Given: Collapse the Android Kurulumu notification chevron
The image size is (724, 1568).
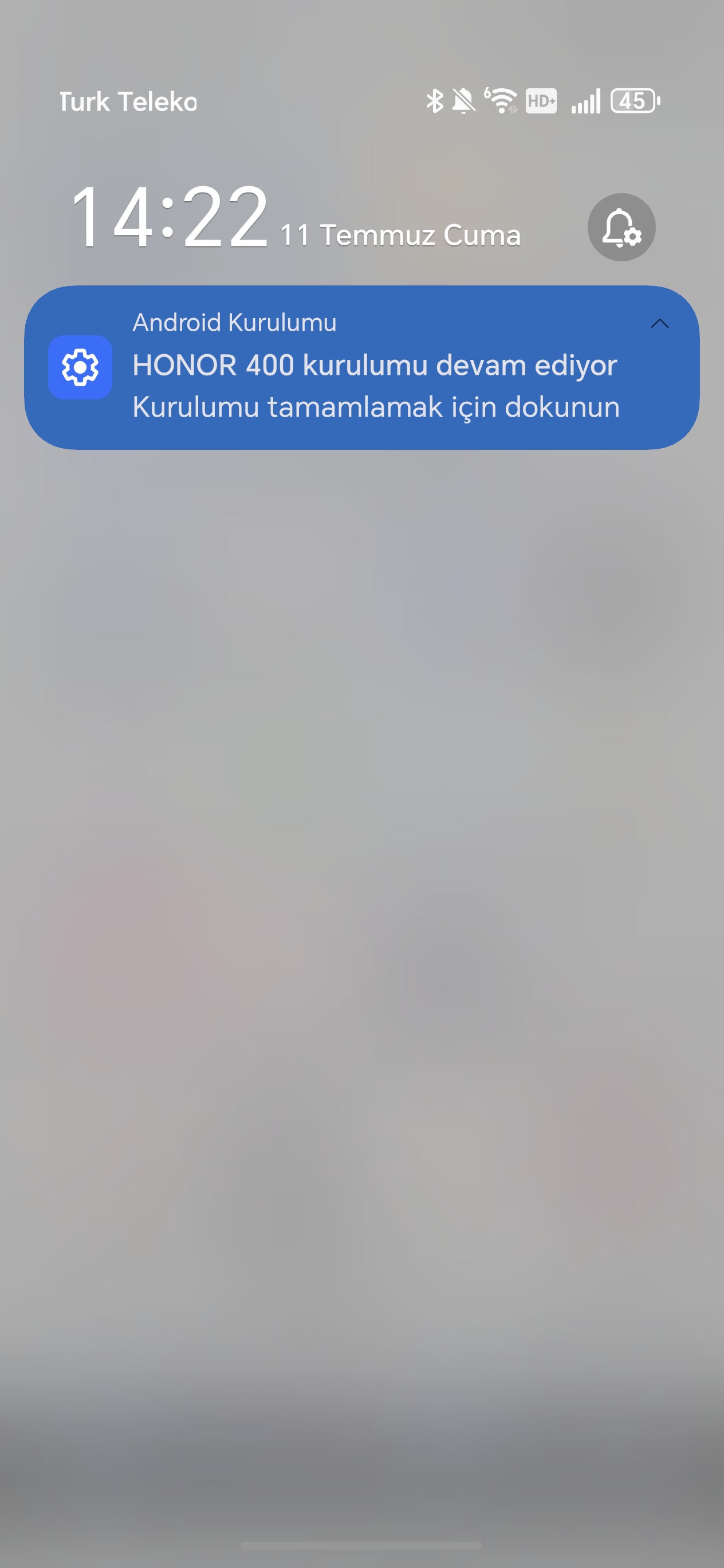Looking at the screenshot, I should (659, 324).
